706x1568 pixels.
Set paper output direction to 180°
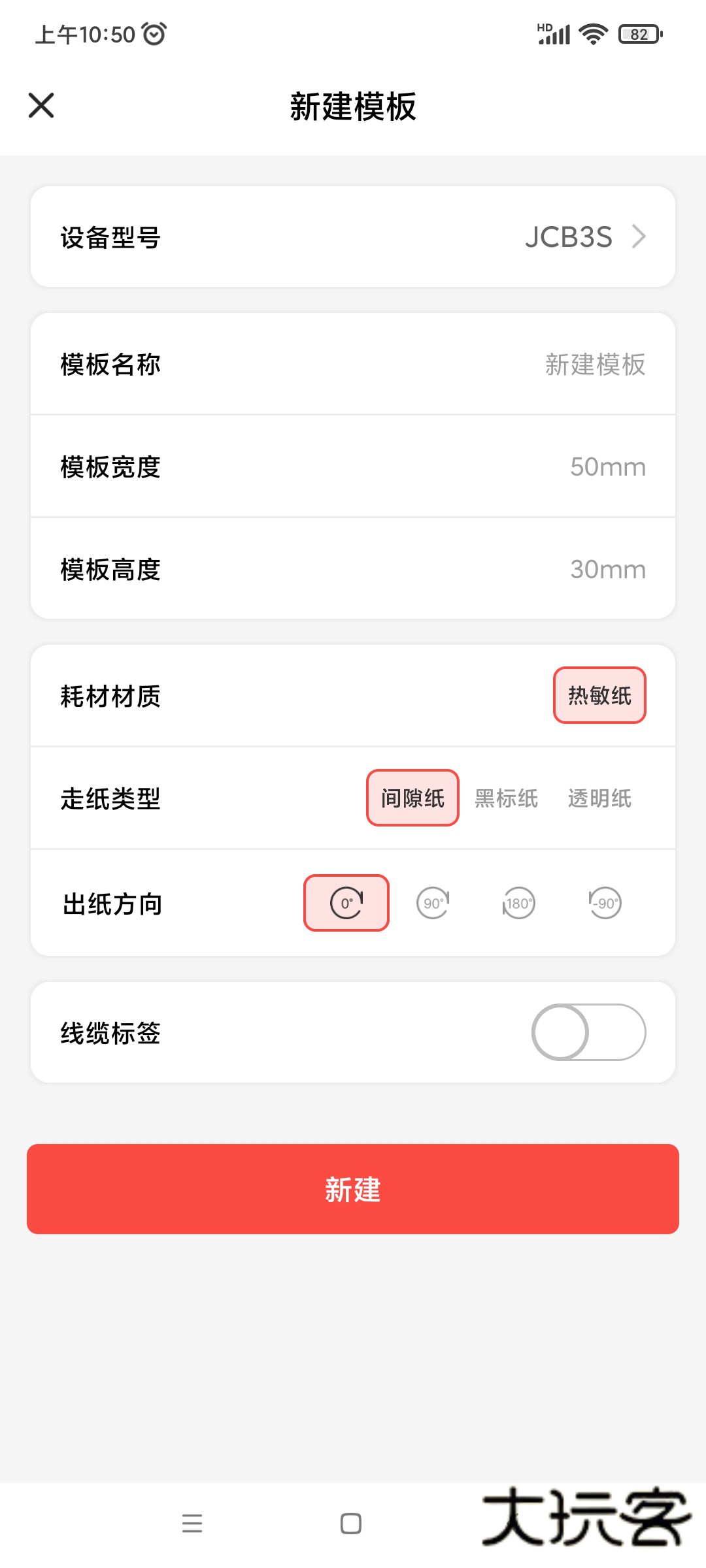[x=518, y=903]
